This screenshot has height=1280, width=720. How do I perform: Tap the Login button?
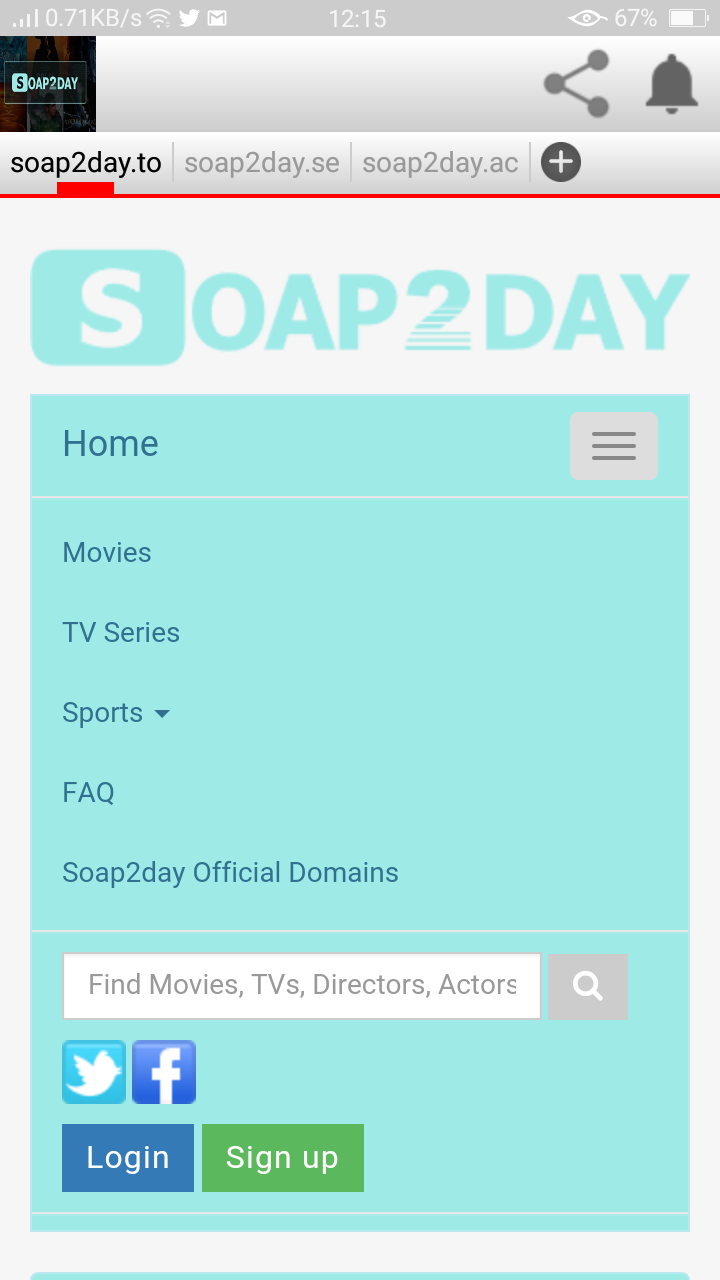coord(128,1158)
